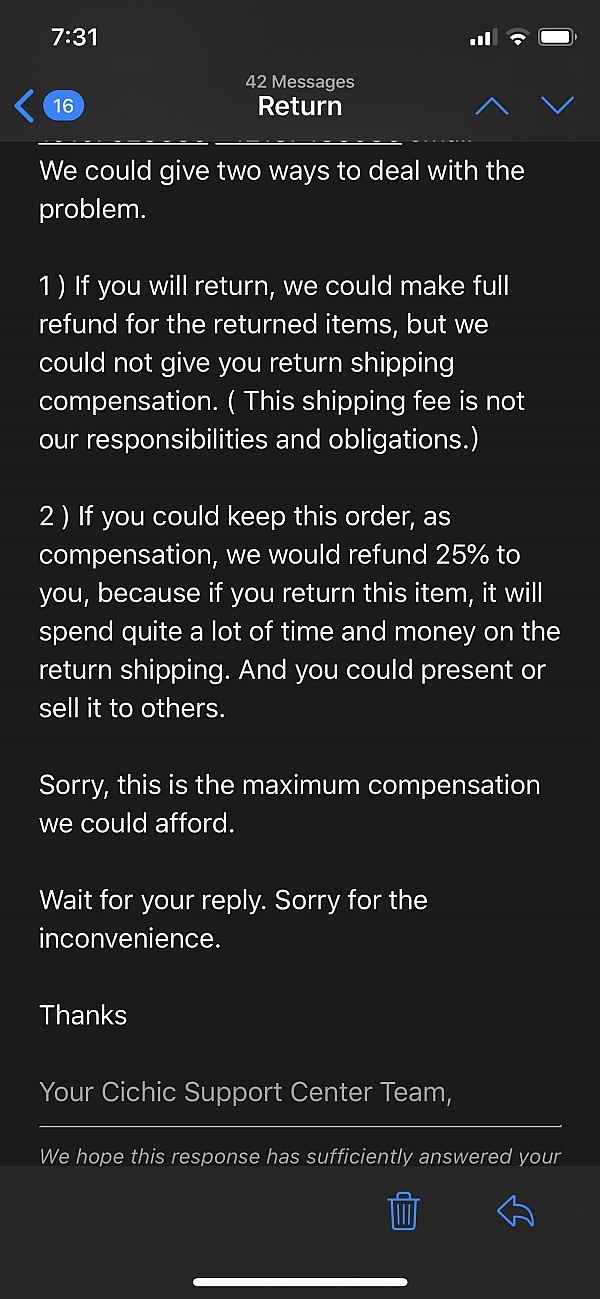Reply to the Cichic support email
This screenshot has height=1299, width=600.
pos(516,1212)
